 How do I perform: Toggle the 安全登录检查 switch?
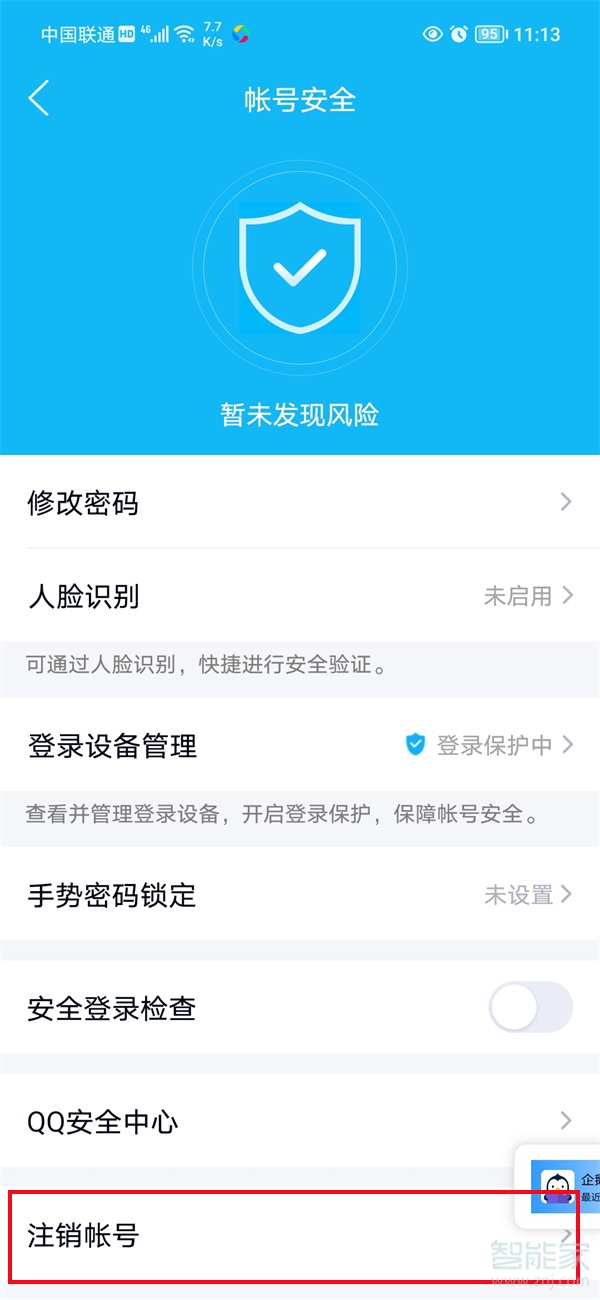(530, 1008)
